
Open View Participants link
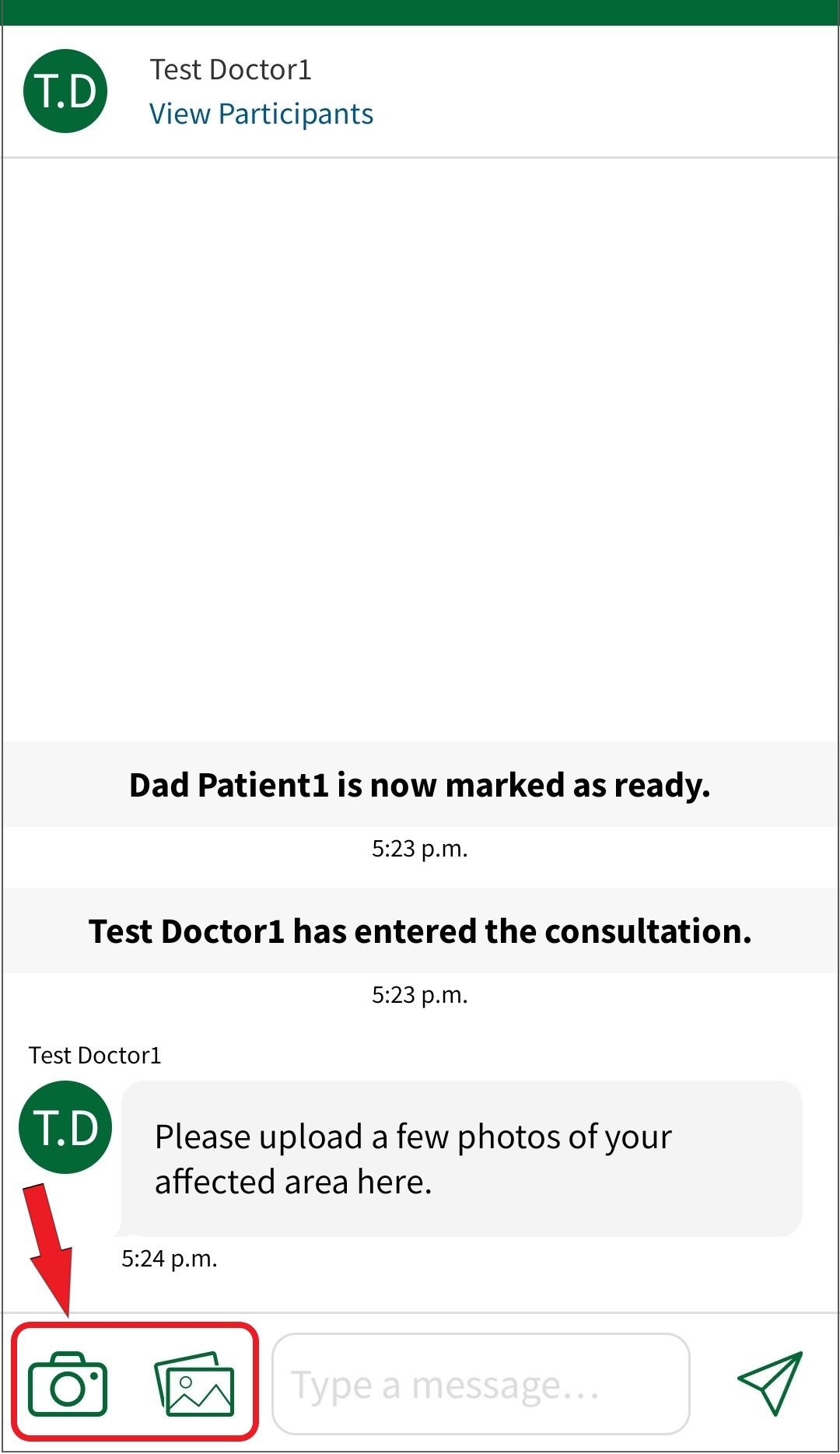pos(261,114)
